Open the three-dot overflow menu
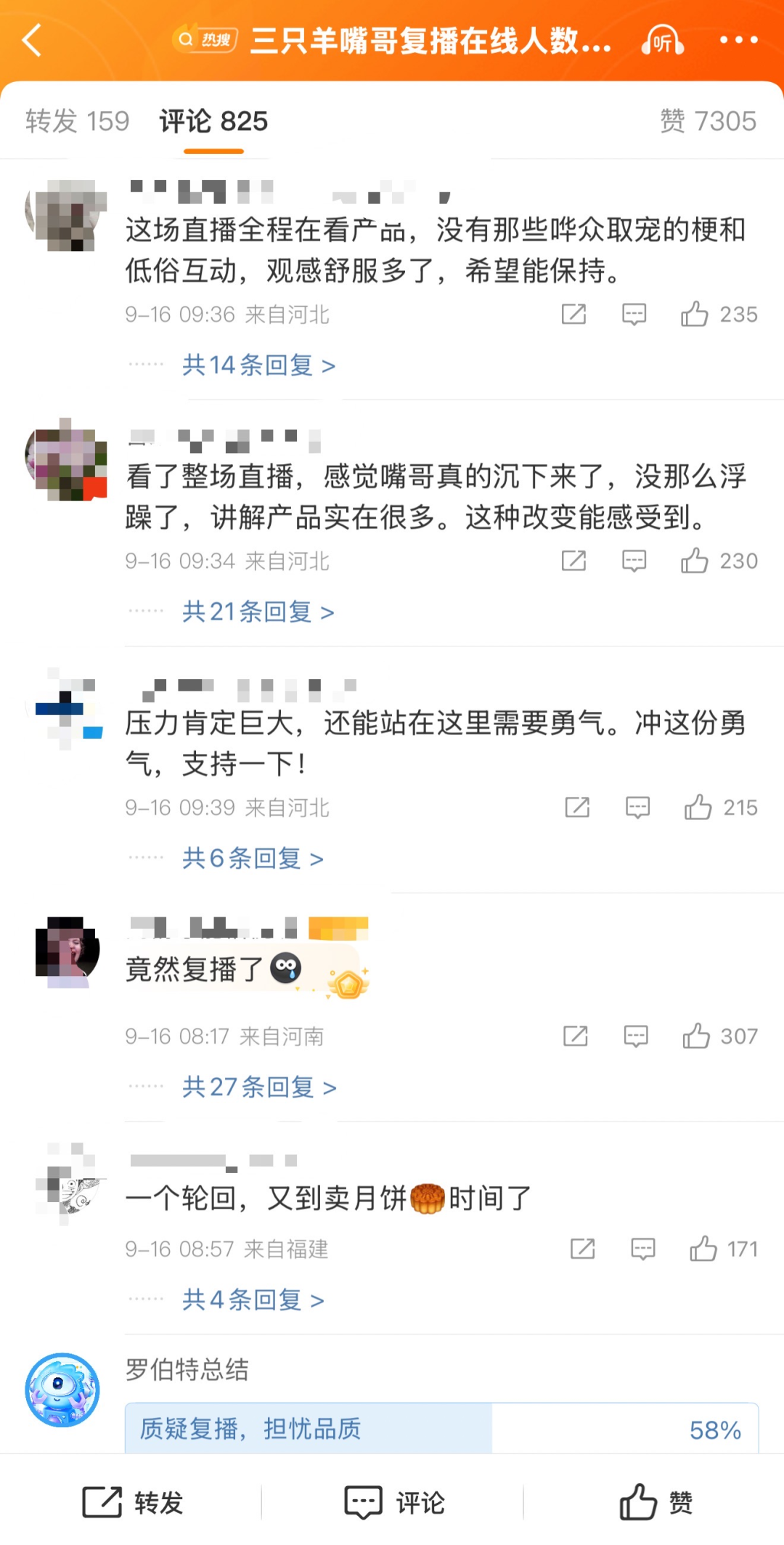 pyautogui.click(x=738, y=40)
